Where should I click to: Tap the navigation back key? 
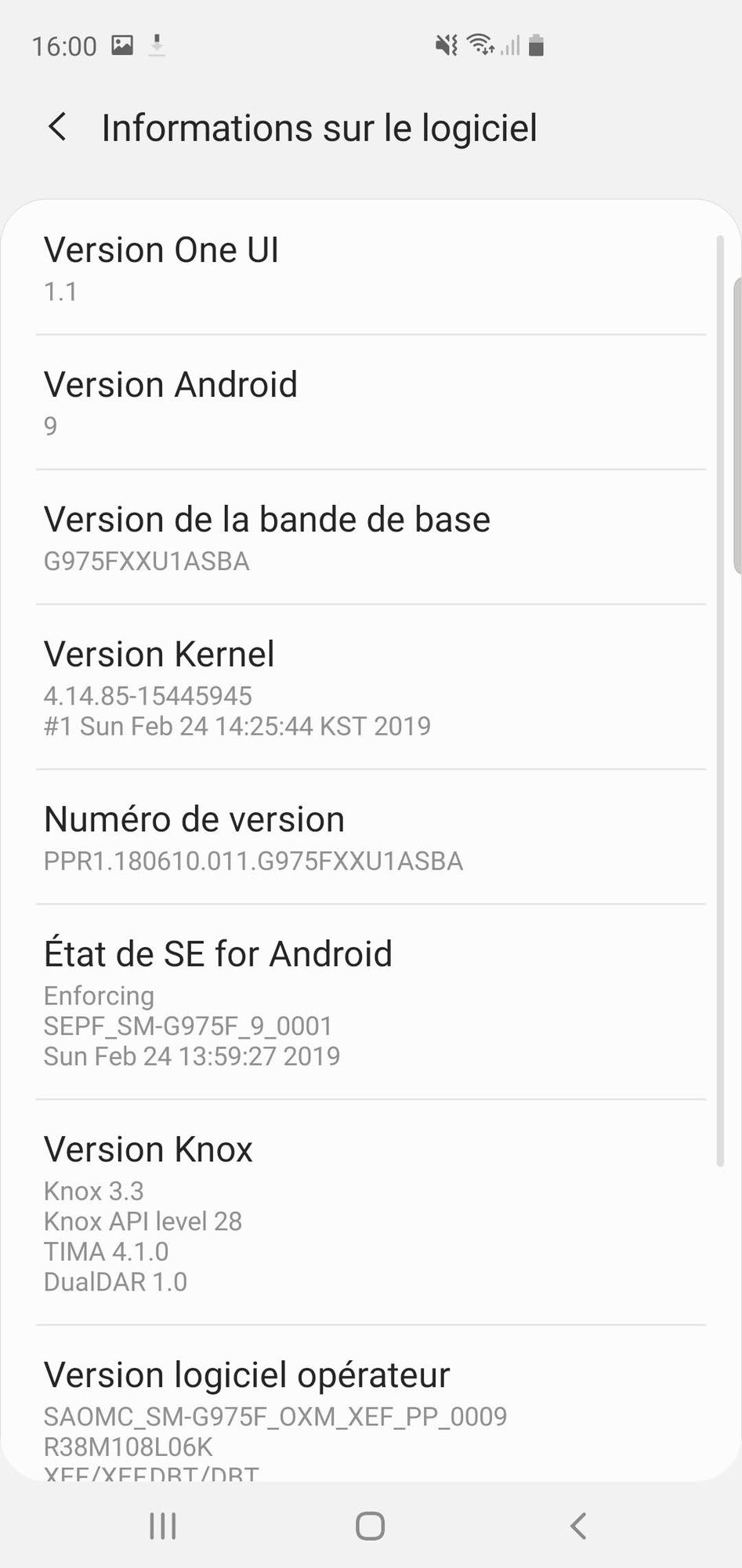577,1526
